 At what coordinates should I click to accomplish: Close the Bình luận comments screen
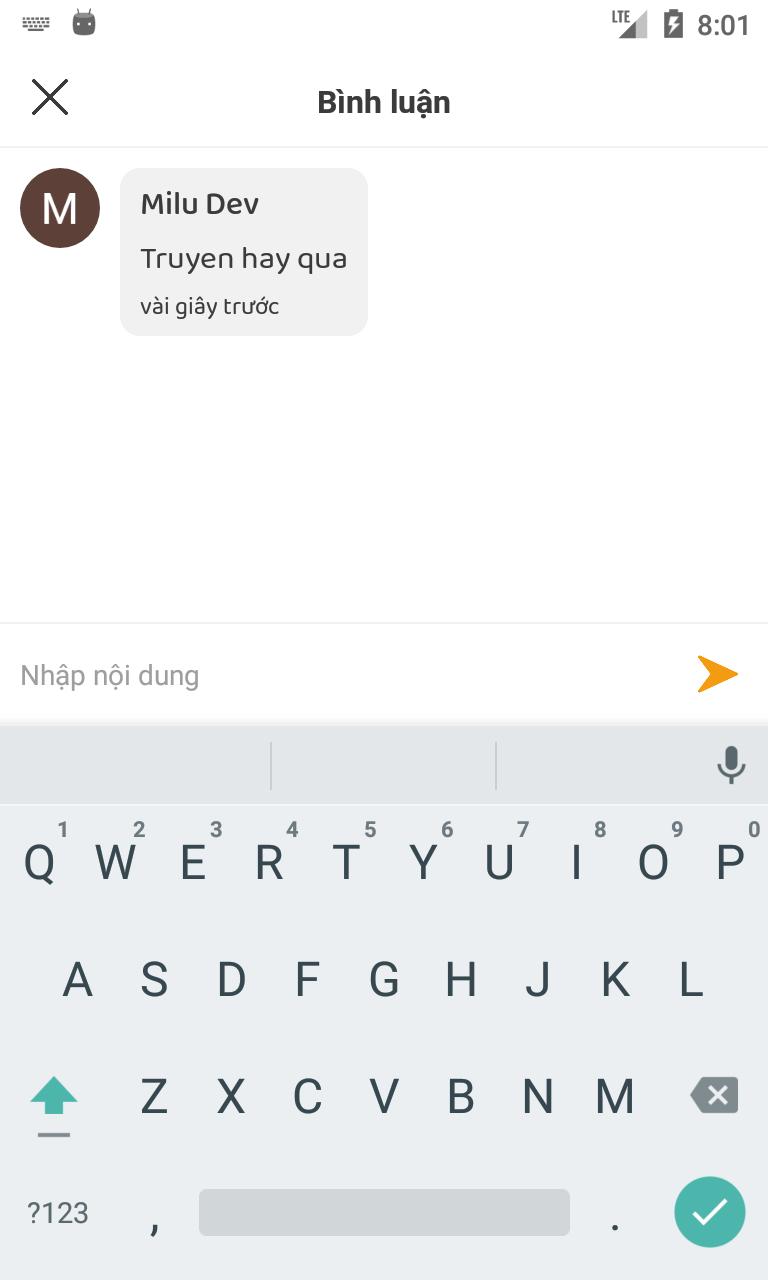click(x=50, y=98)
